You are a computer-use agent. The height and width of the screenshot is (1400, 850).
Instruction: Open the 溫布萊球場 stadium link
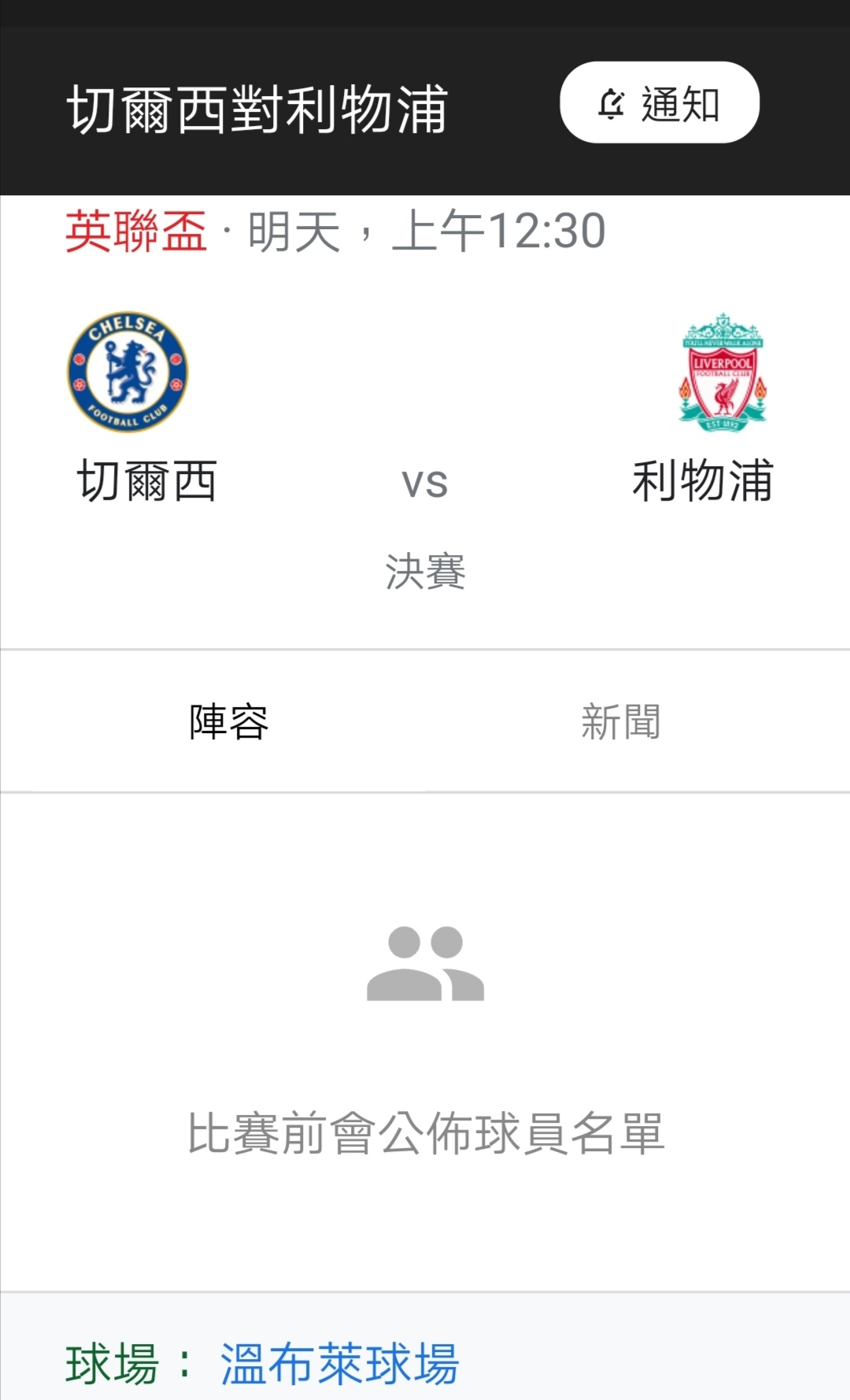339,1364
